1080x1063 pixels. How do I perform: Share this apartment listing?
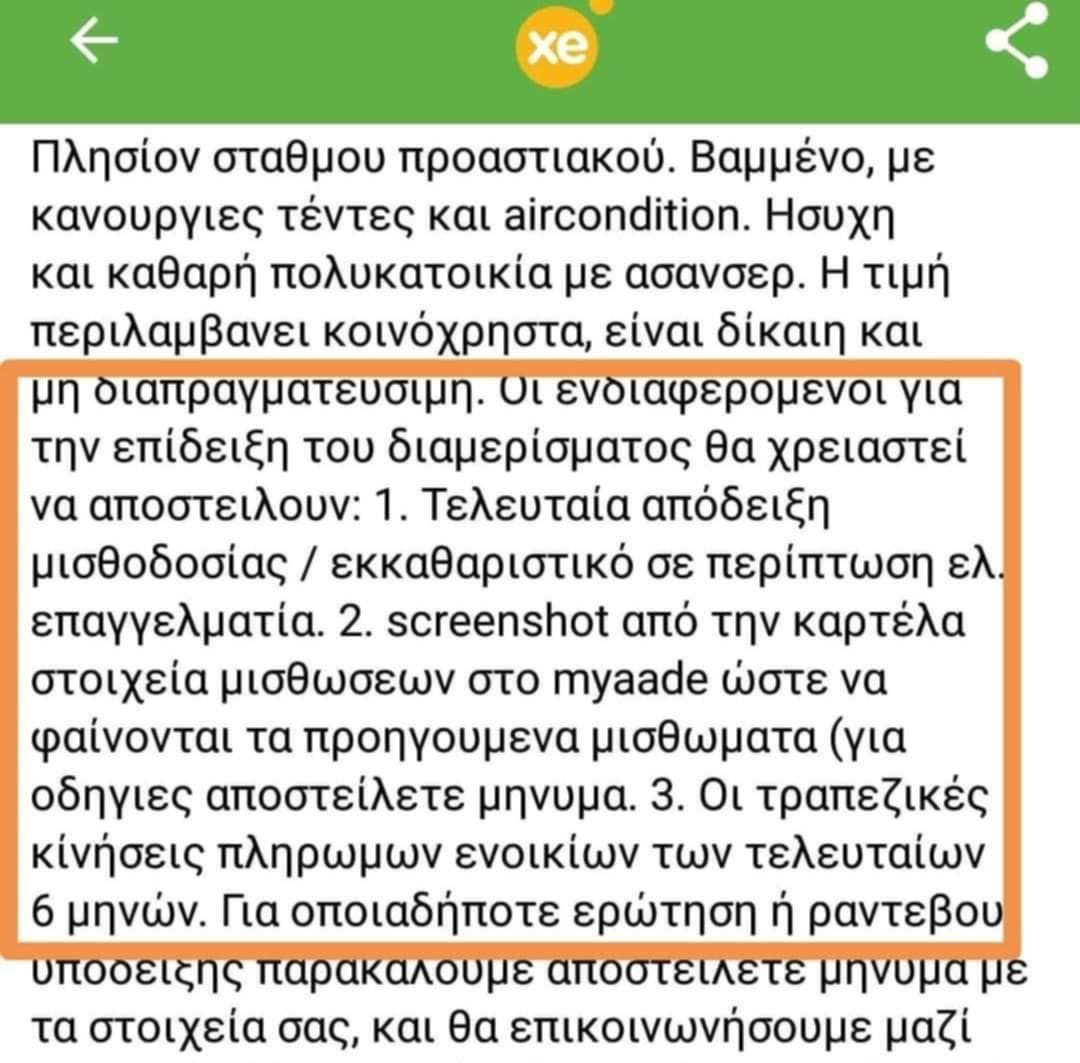pyautogui.click(x=1016, y=40)
